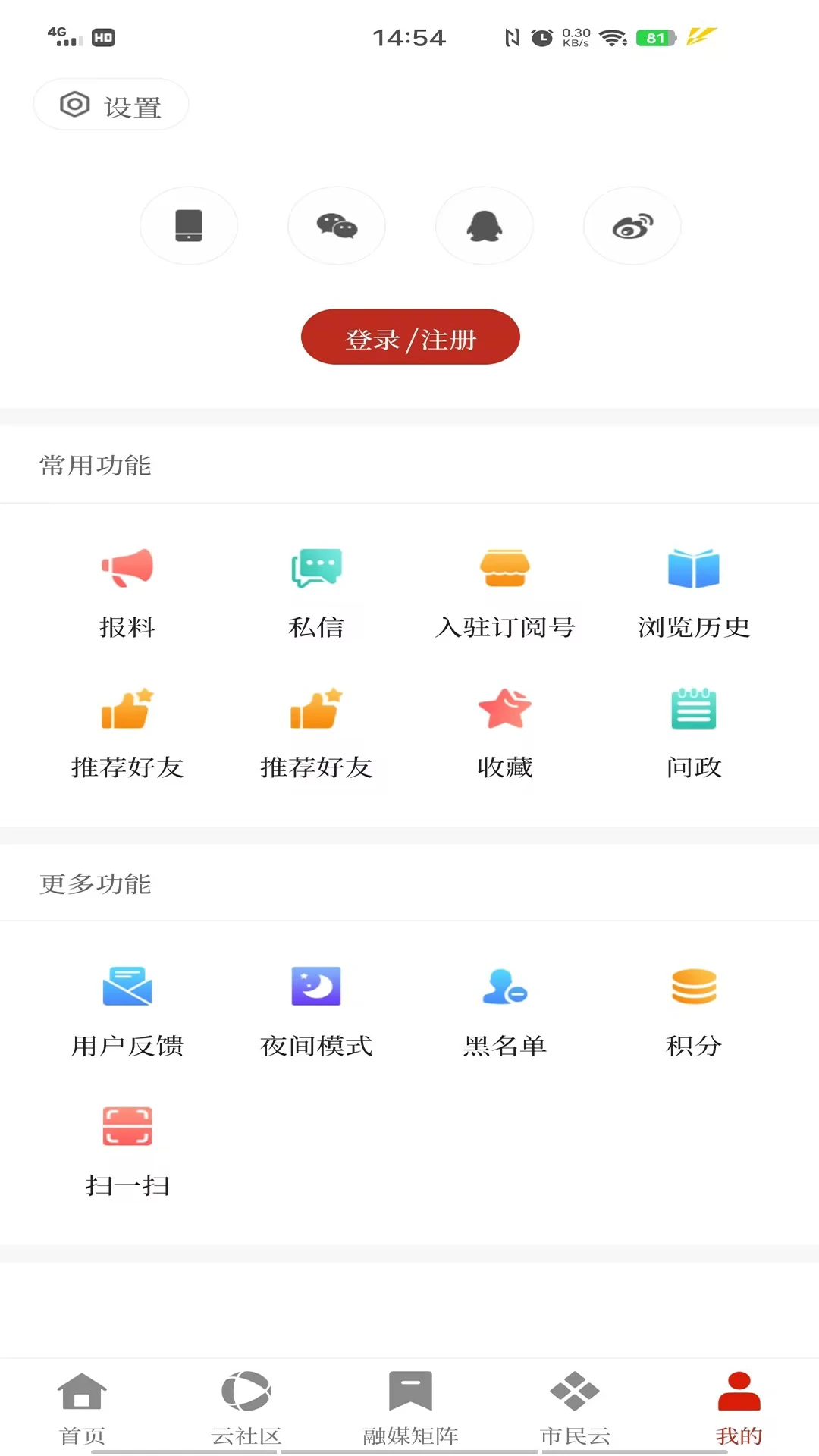Open the 设置 settings
This screenshot has width=819, height=1456.
110,105
